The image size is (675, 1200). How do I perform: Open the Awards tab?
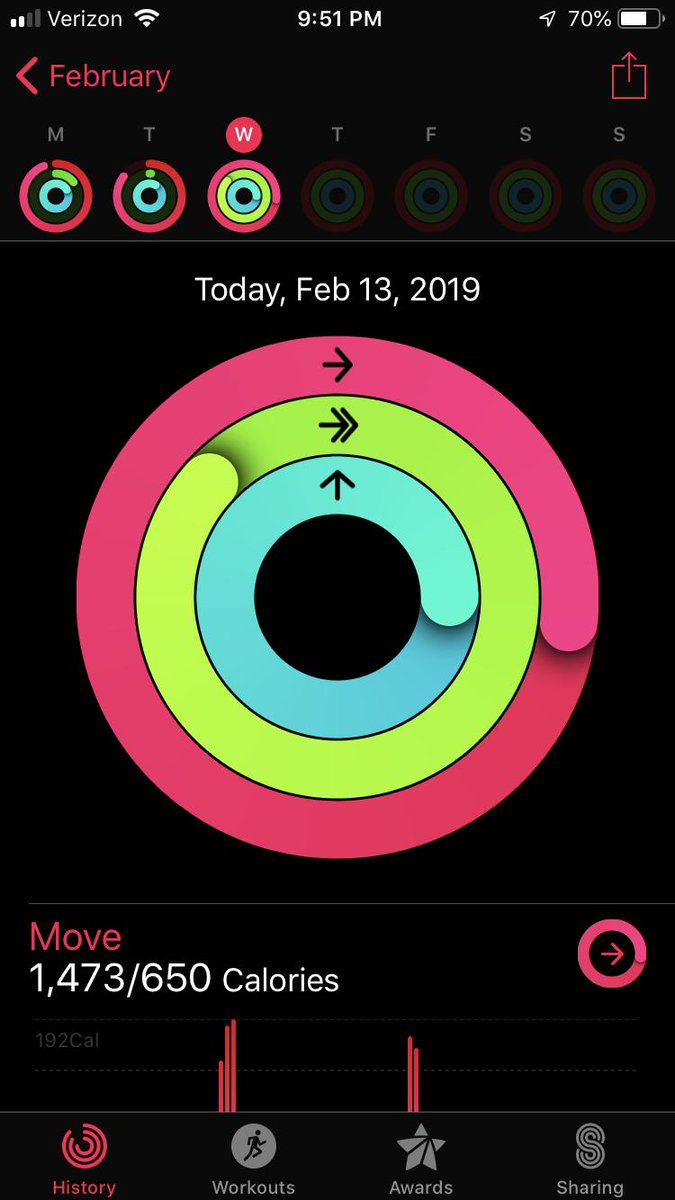click(421, 1159)
